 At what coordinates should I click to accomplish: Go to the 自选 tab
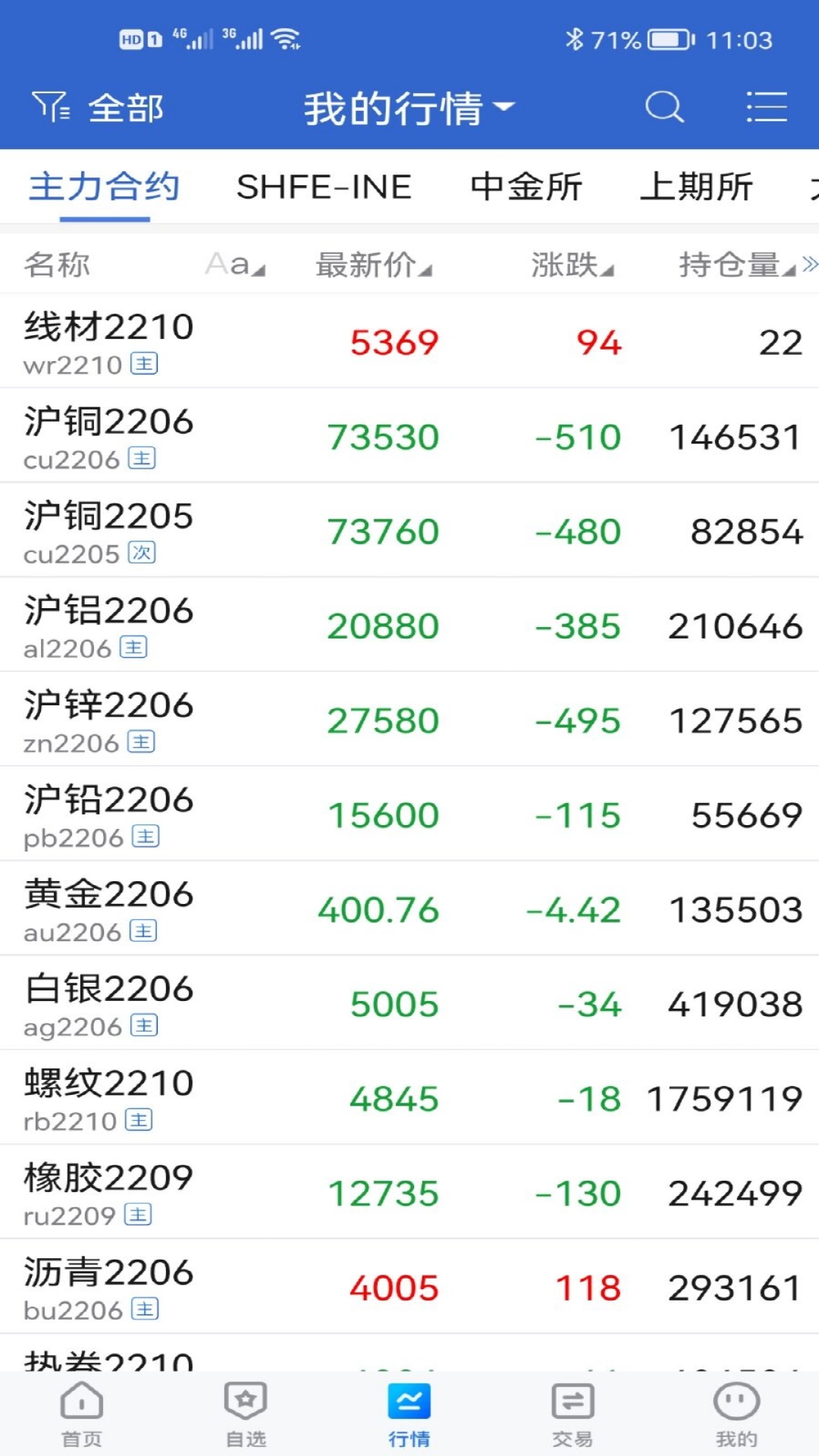coord(246,1414)
